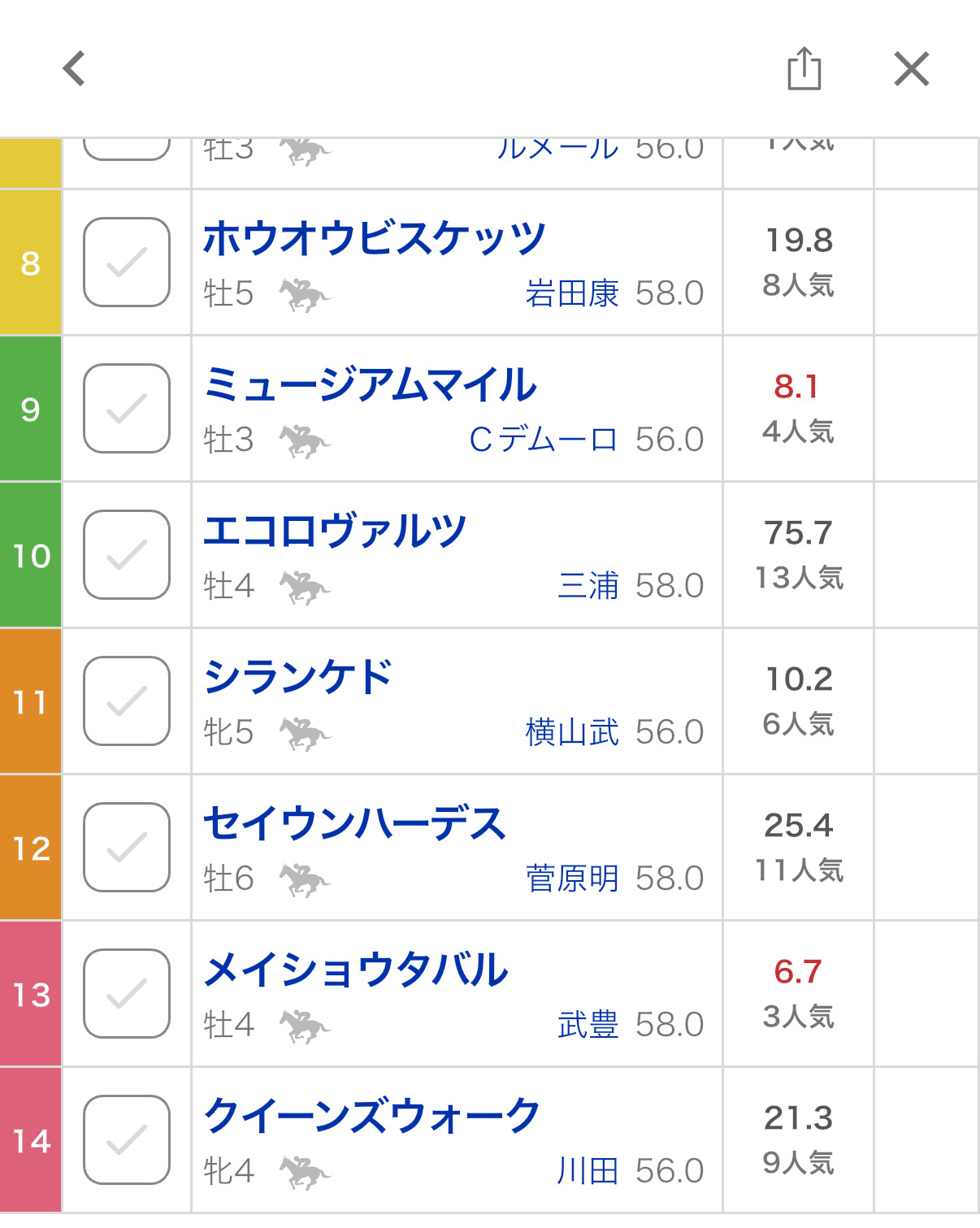
Task: Open jockey 川田 page
Action: tap(588, 1171)
